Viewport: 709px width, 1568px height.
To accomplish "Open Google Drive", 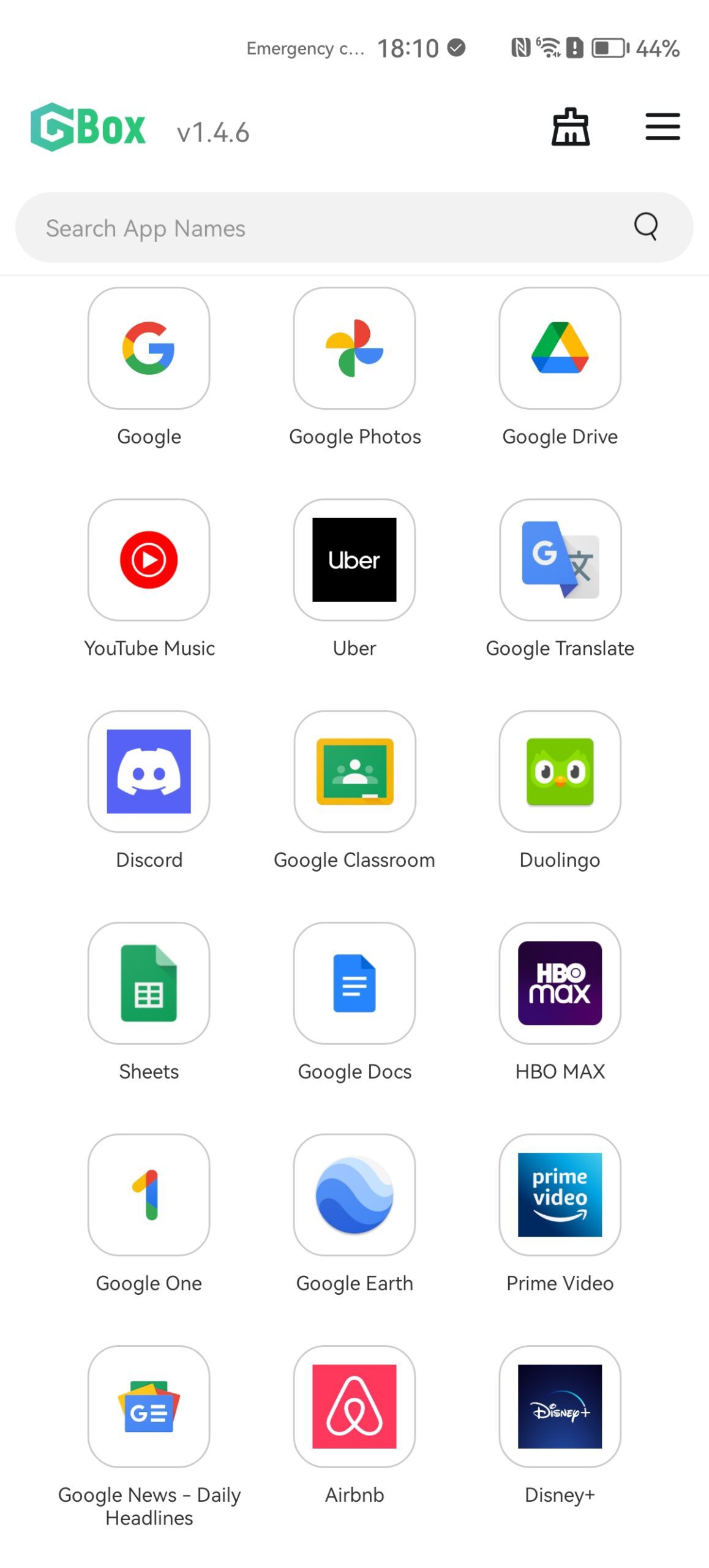I will coord(560,349).
